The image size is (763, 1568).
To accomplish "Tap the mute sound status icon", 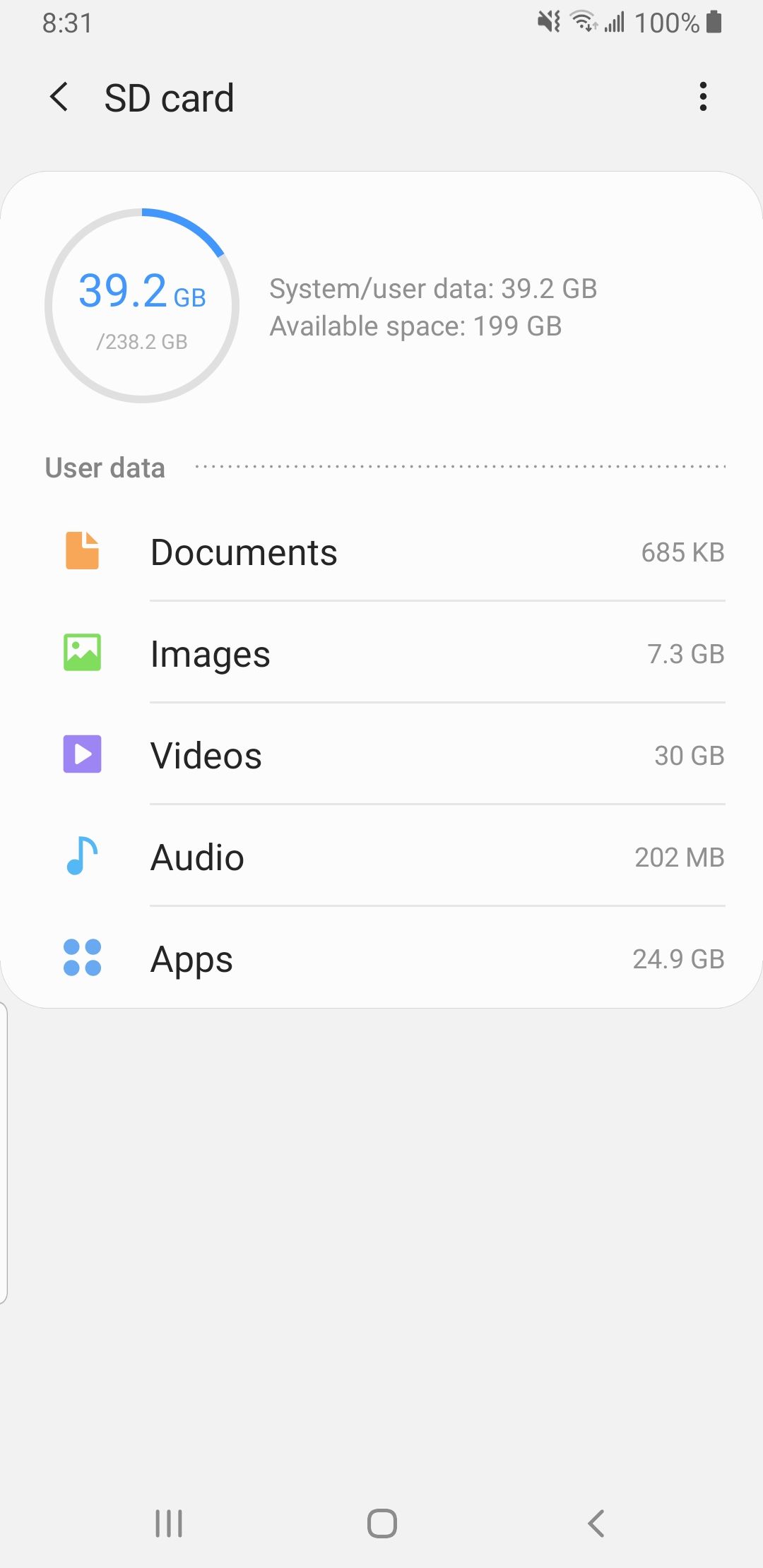I will [548, 22].
